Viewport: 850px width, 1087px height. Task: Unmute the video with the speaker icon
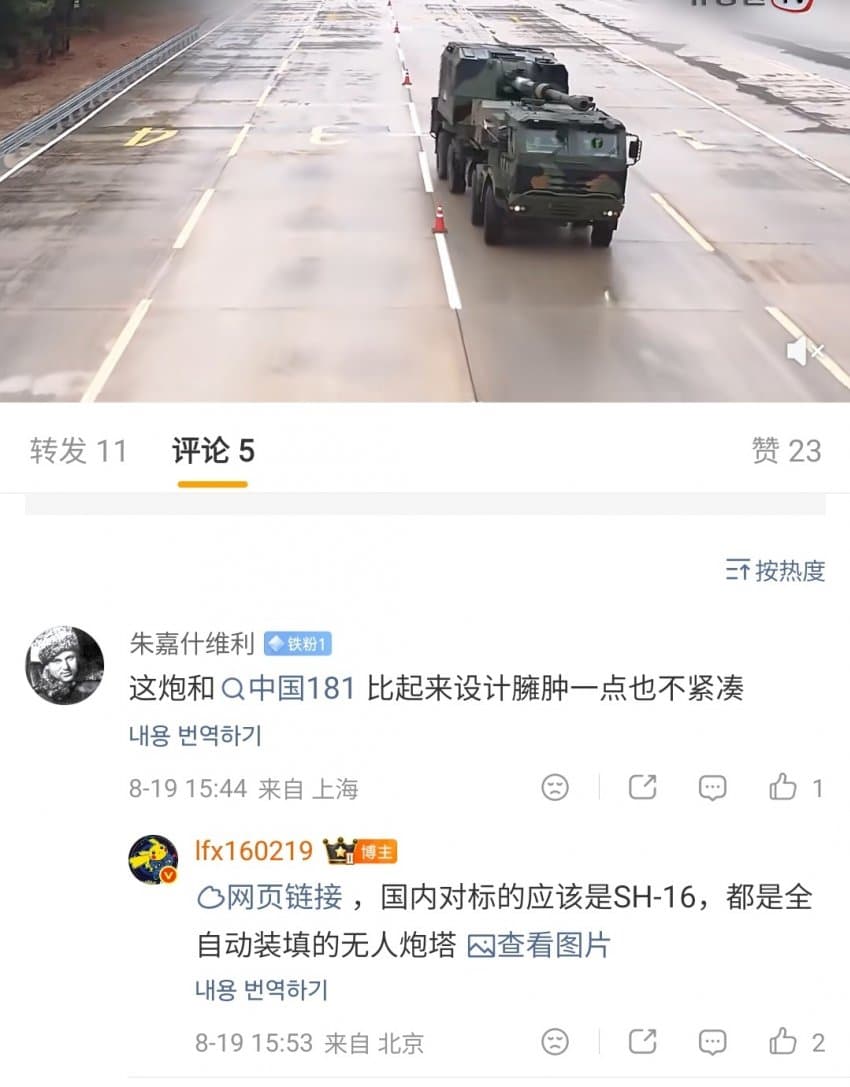click(x=804, y=351)
